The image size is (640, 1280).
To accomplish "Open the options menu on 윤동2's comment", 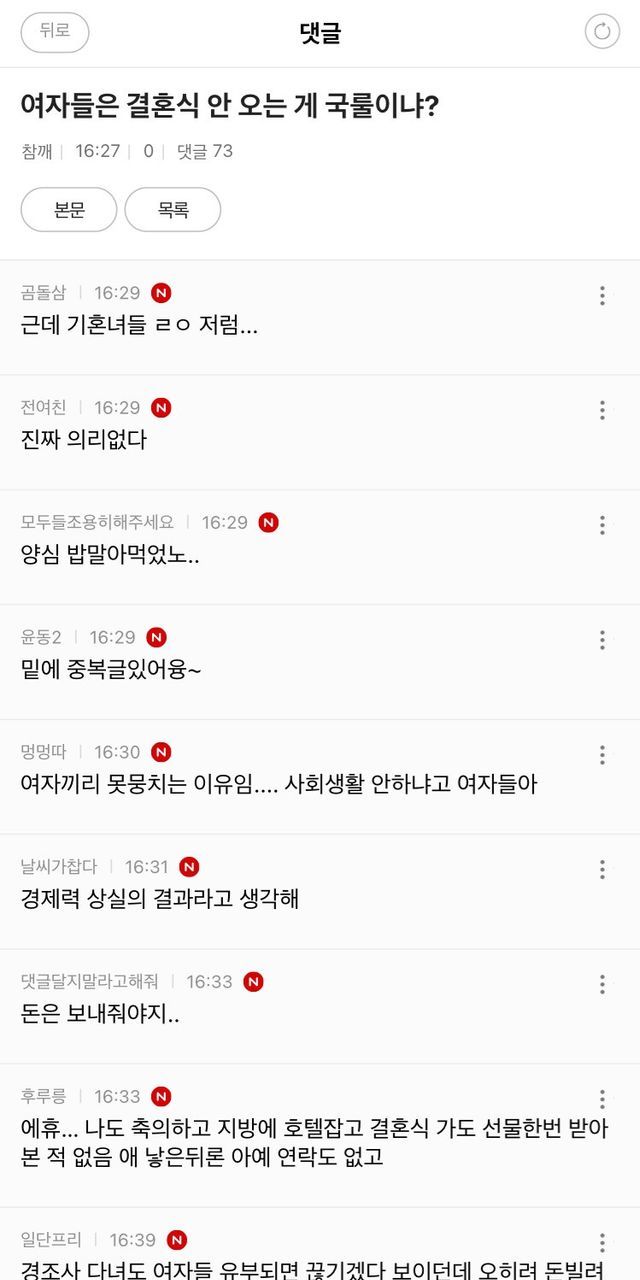I will pos(602,640).
